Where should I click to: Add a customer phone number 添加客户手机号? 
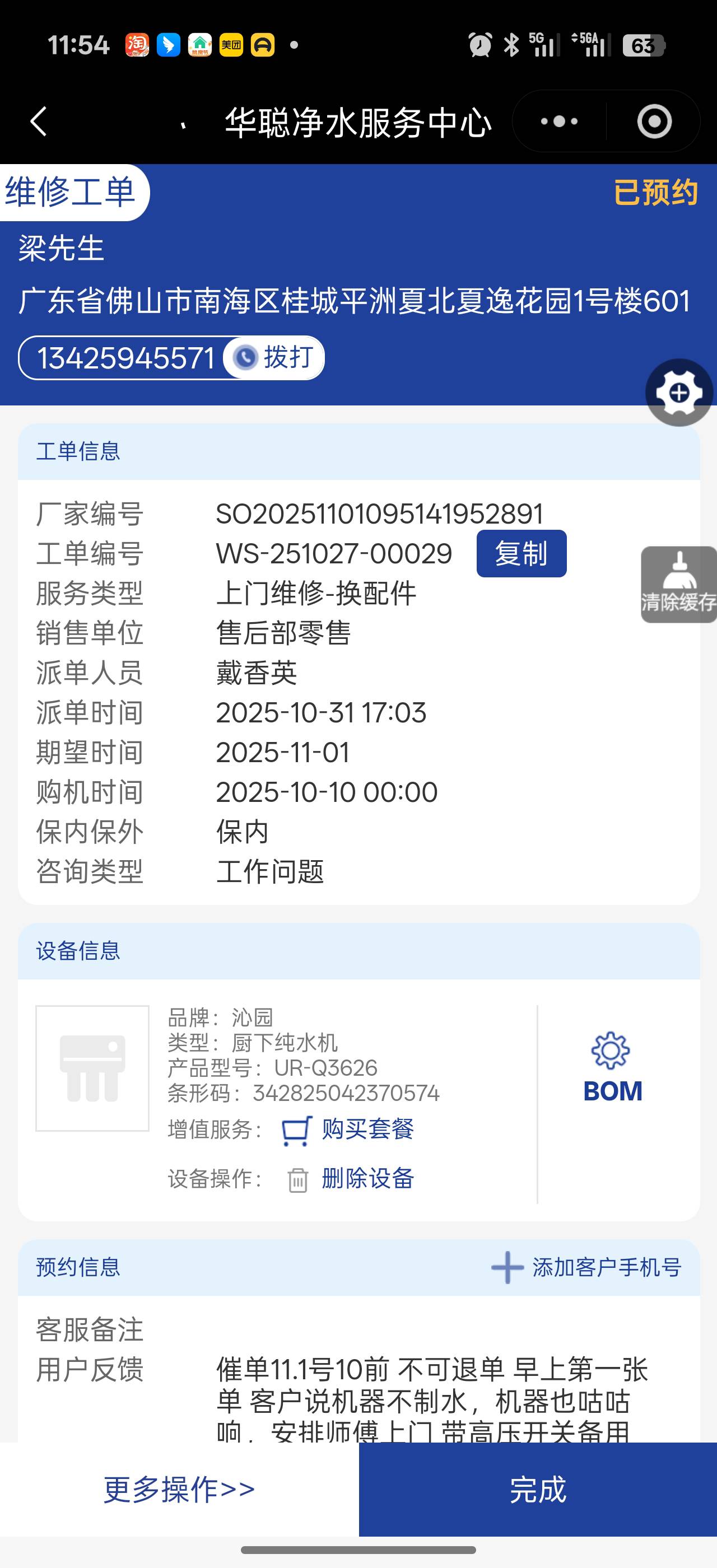click(x=586, y=1267)
